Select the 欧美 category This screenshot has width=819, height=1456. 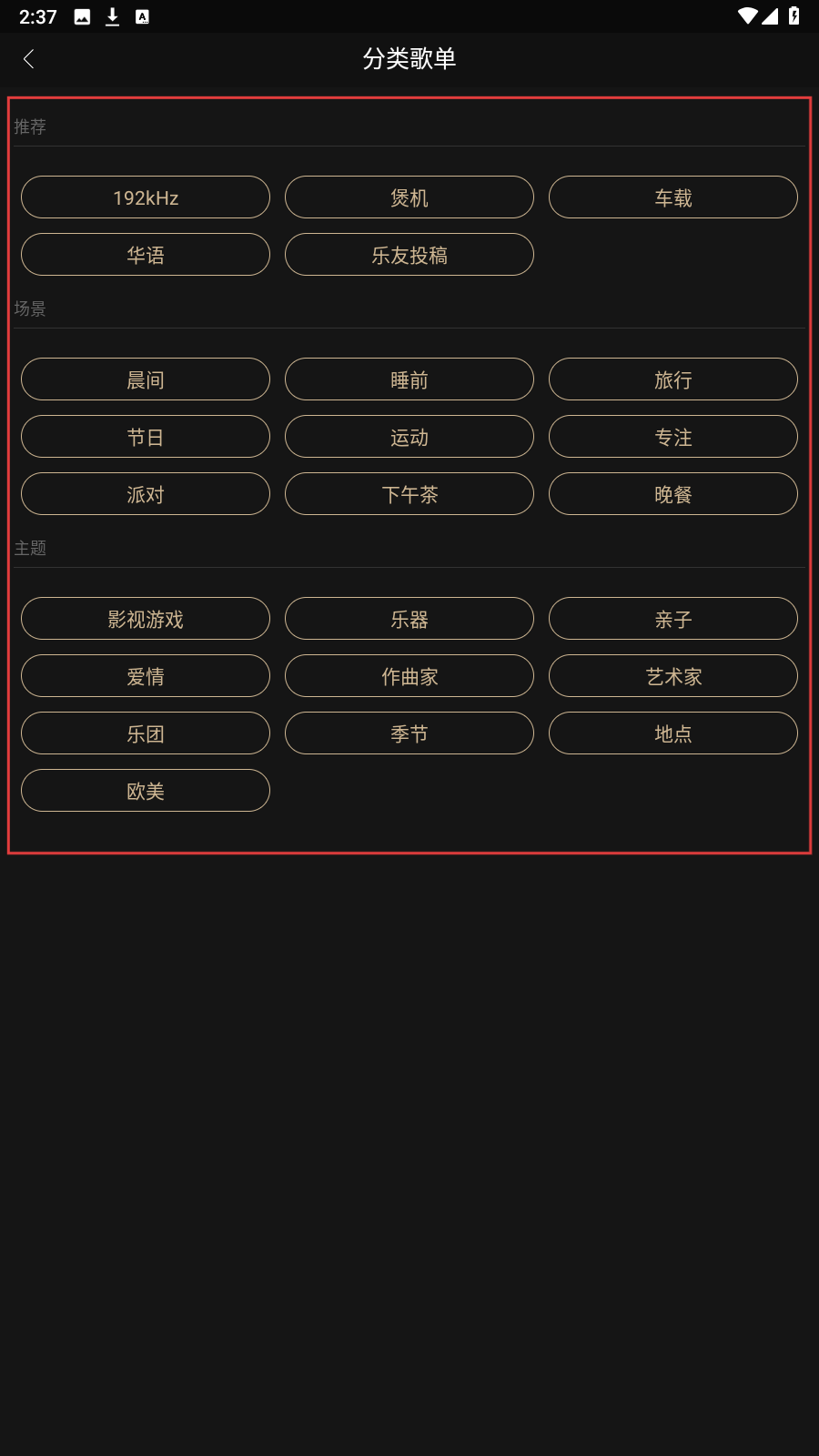click(146, 791)
